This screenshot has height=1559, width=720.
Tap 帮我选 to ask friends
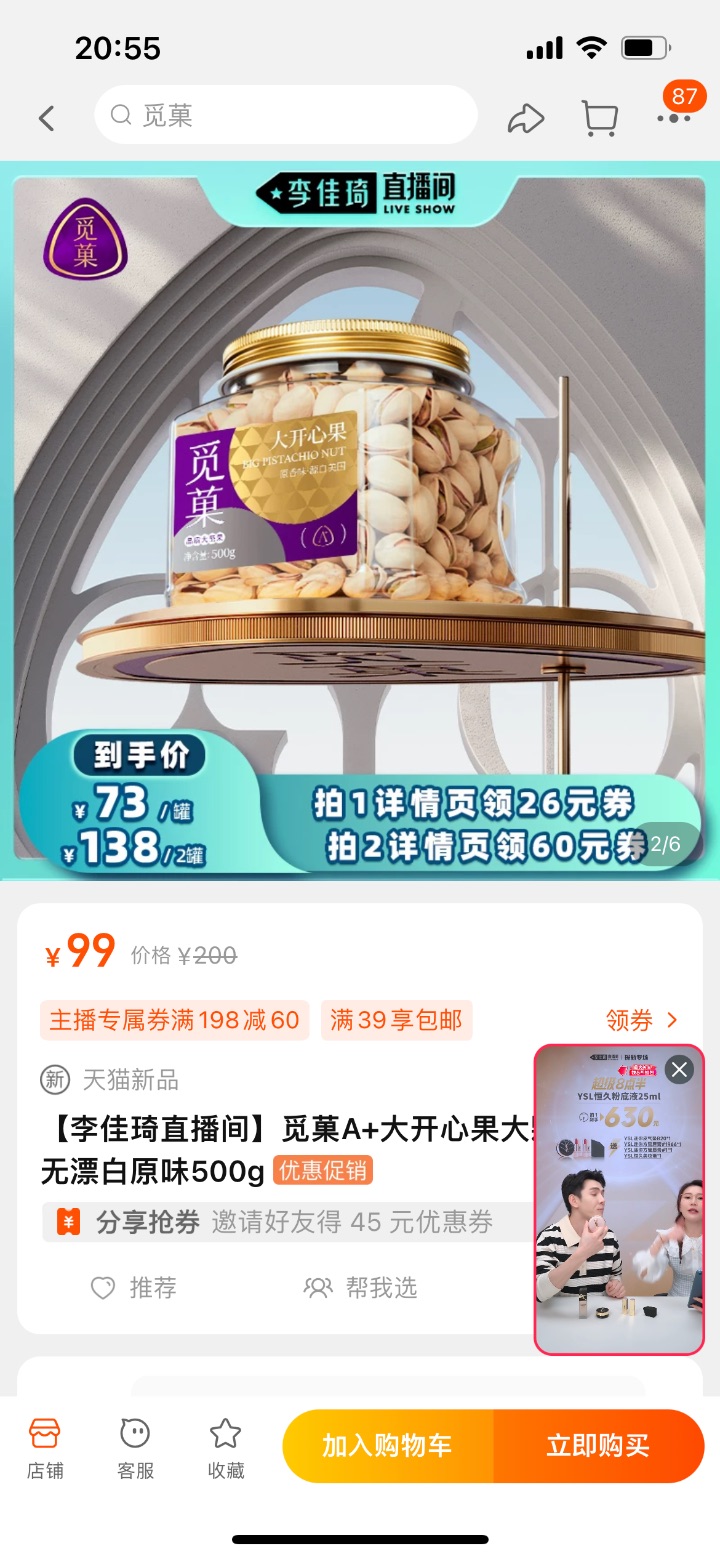(x=361, y=1288)
